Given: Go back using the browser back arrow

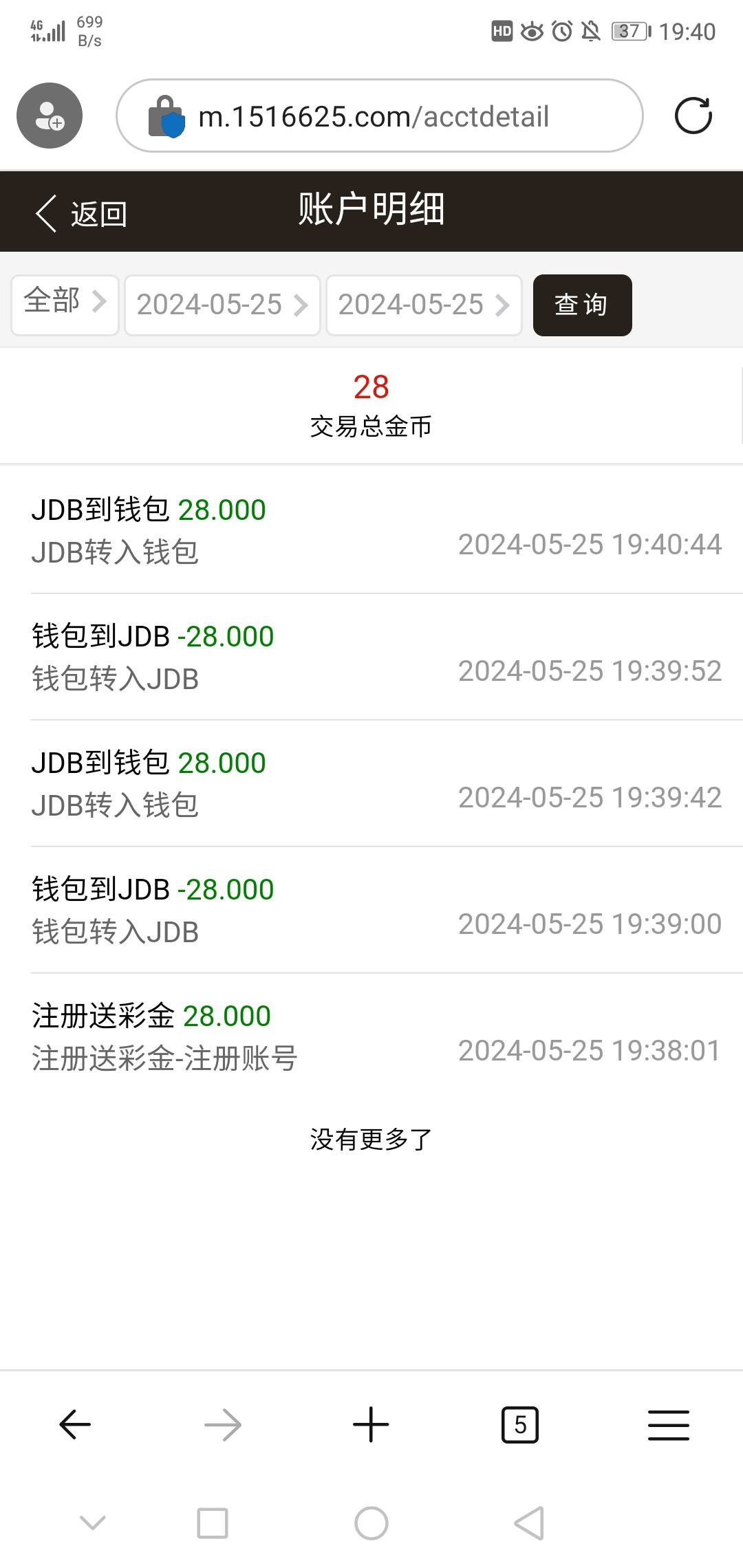Looking at the screenshot, I should tap(75, 1424).
